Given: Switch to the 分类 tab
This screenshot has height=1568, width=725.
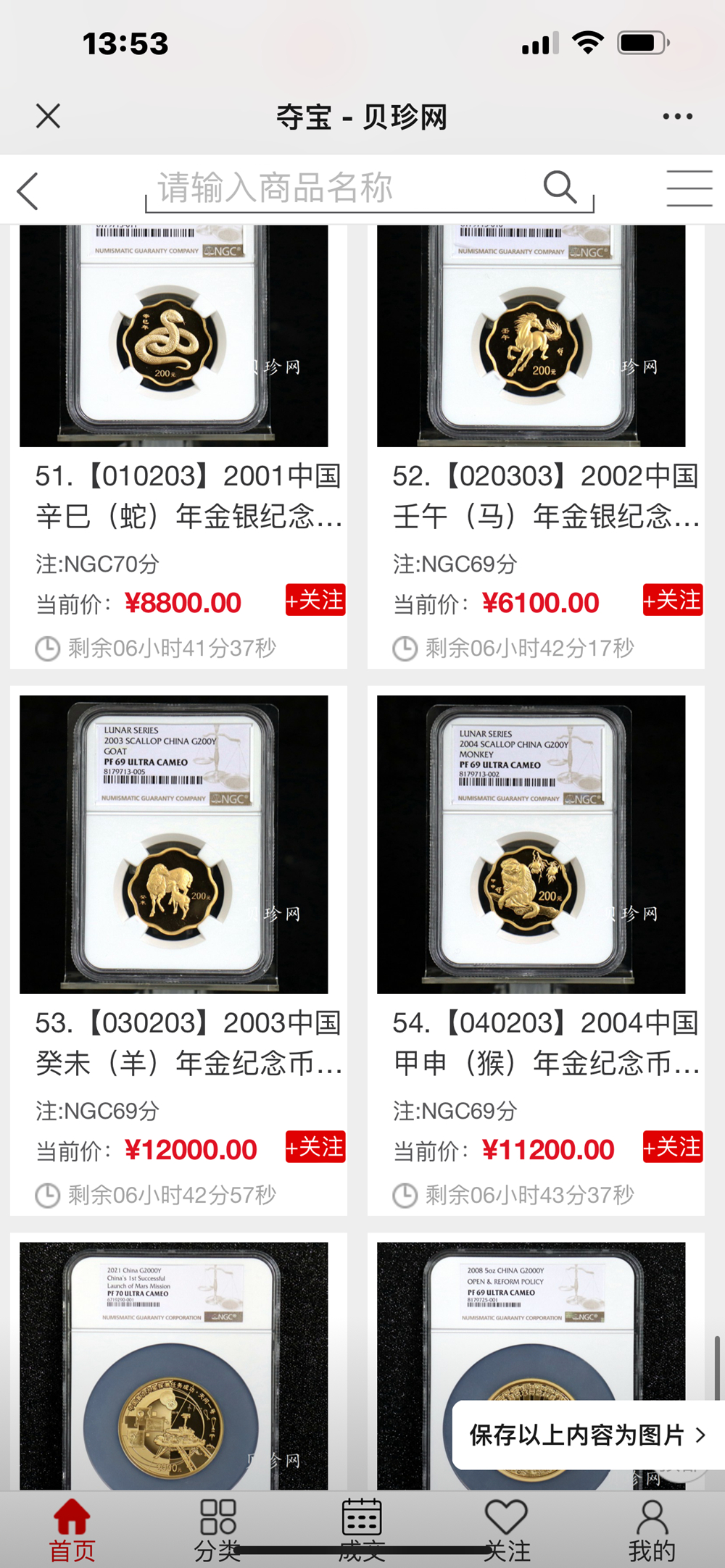Looking at the screenshot, I should pyautogui.click(x=217, y=1529).
